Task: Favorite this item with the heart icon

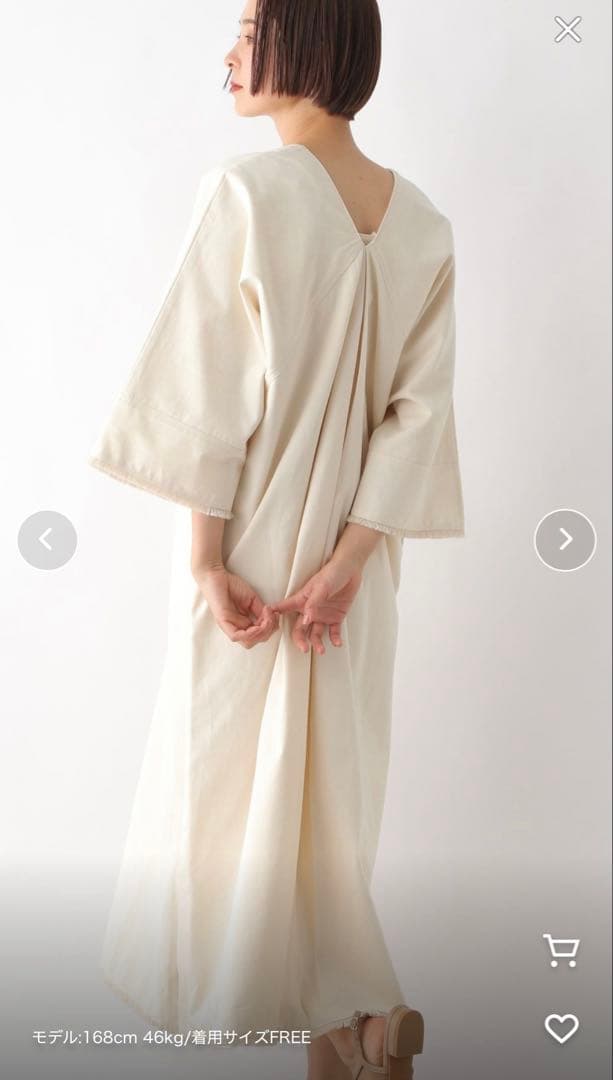Action: tap(561, 1028)
